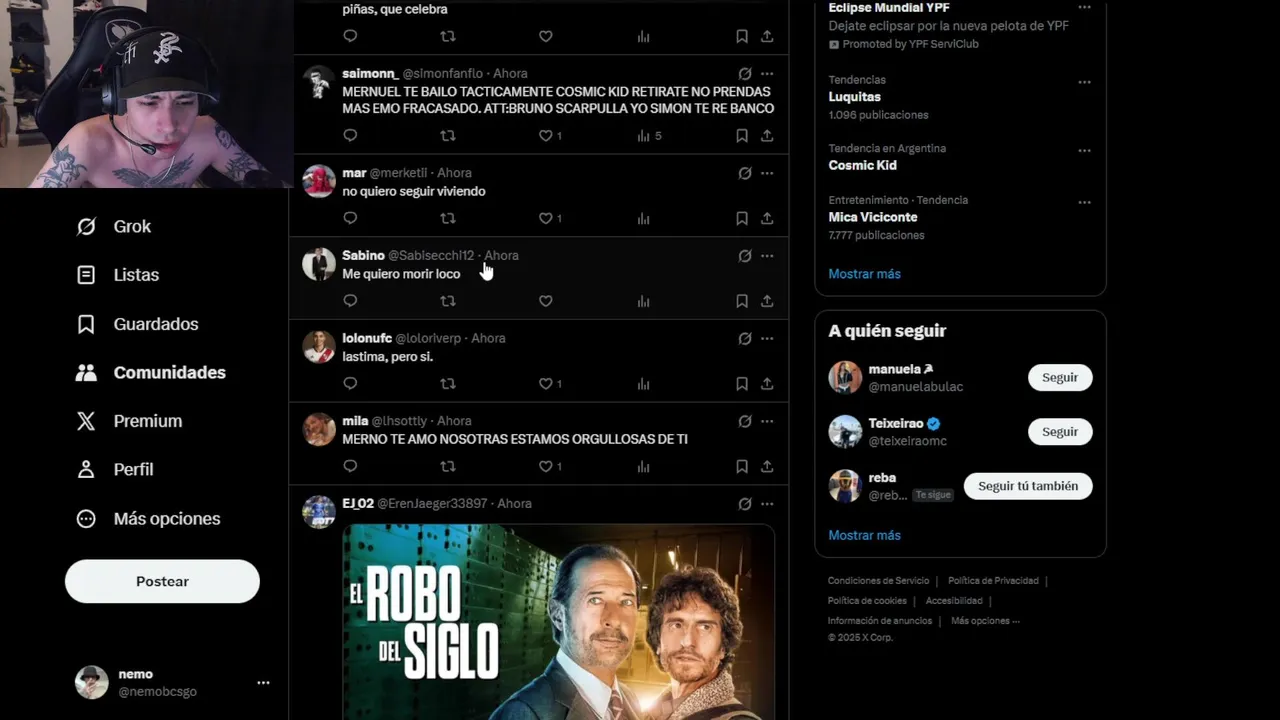Viewport: 1280px width, 720px height.
Task: Go to Listas
Action: click(118, 275)
